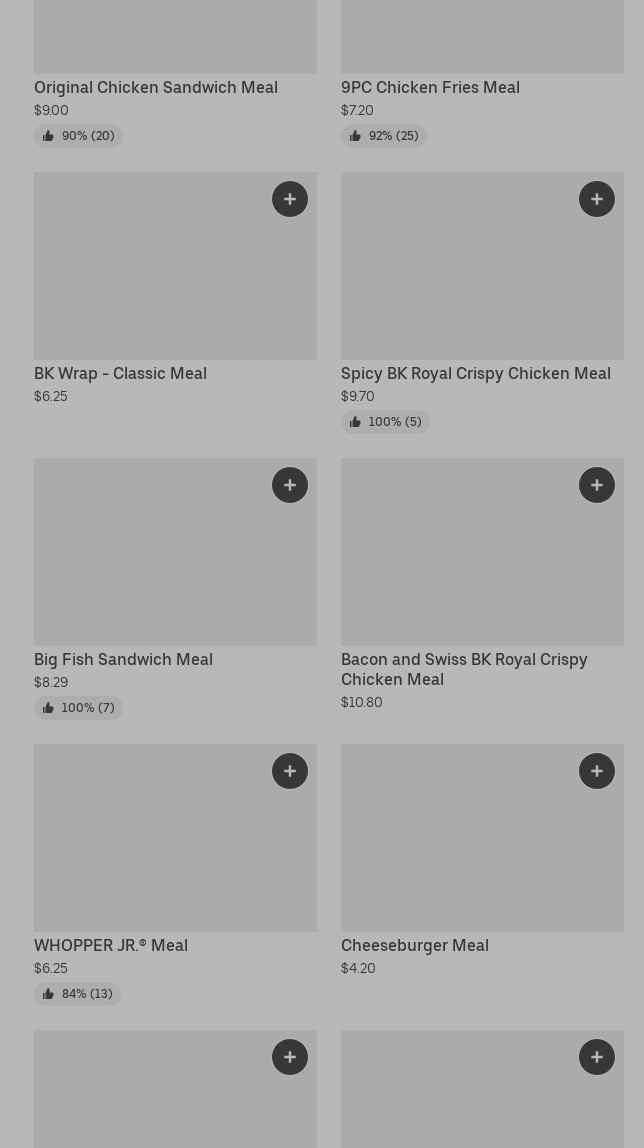Open Original Chicken Sandwich Meal item
The height and width of the screenshot is (1148, 644).
coord(156,87)
